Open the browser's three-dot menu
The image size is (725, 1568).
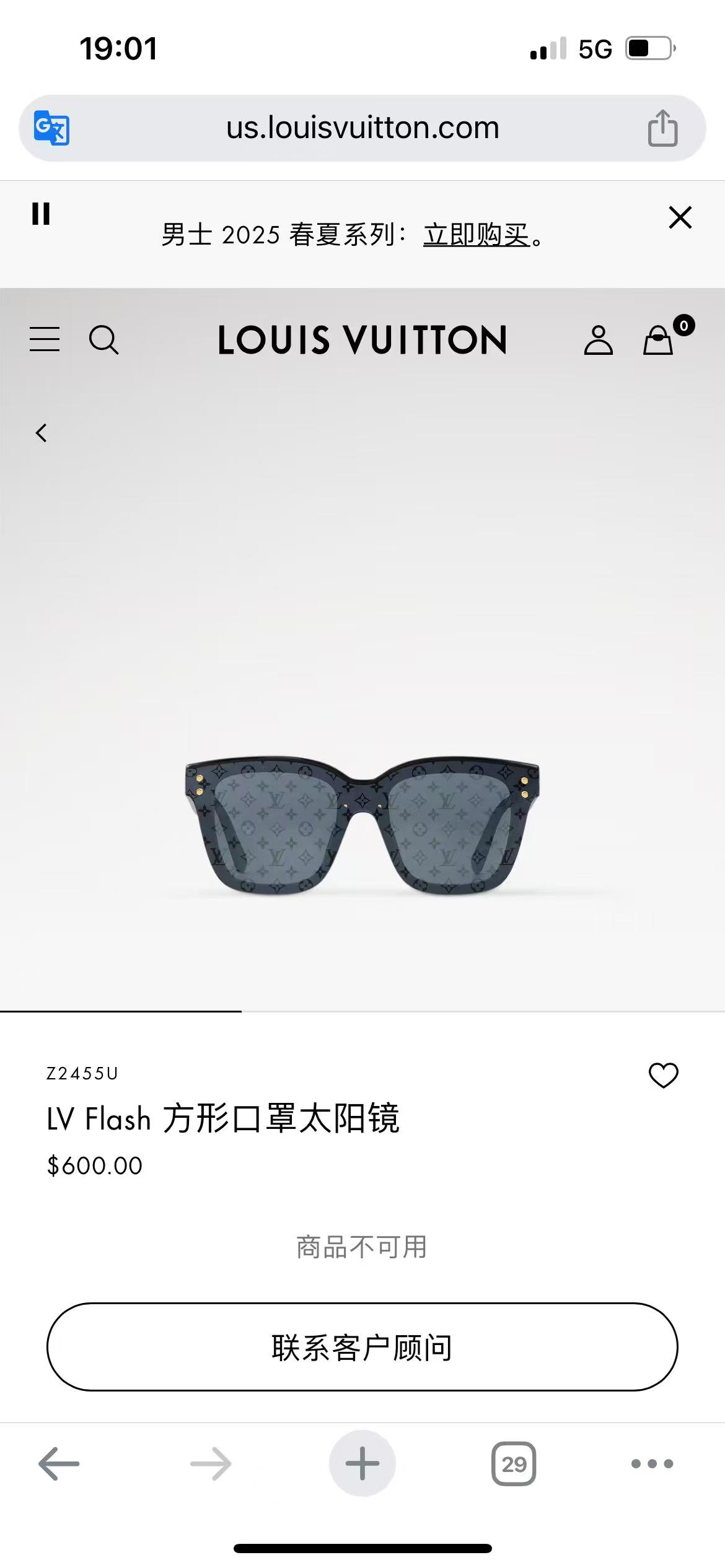click(652, 1464)
